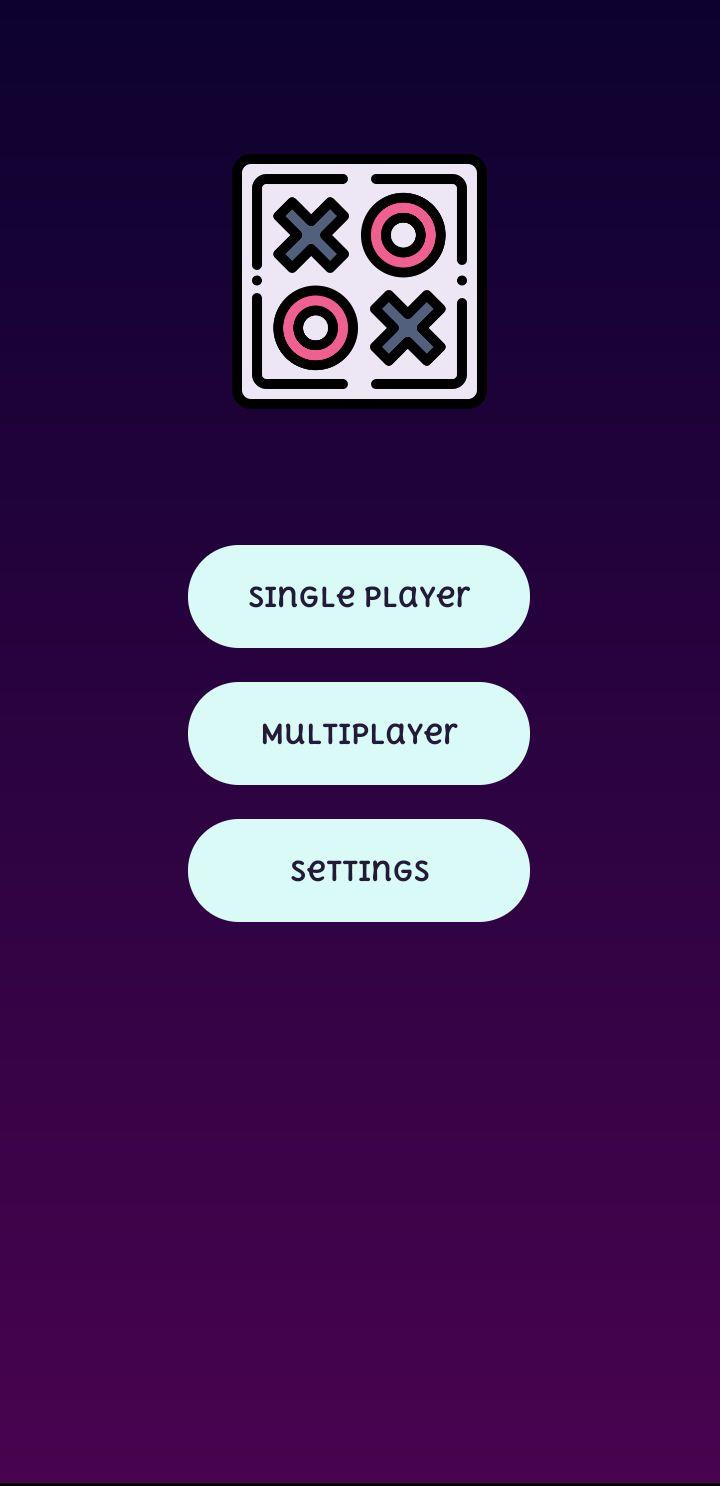The image size is (720, 1486).
Task: Choose the Multiplayer mode
Action: (x=359, y=734)
